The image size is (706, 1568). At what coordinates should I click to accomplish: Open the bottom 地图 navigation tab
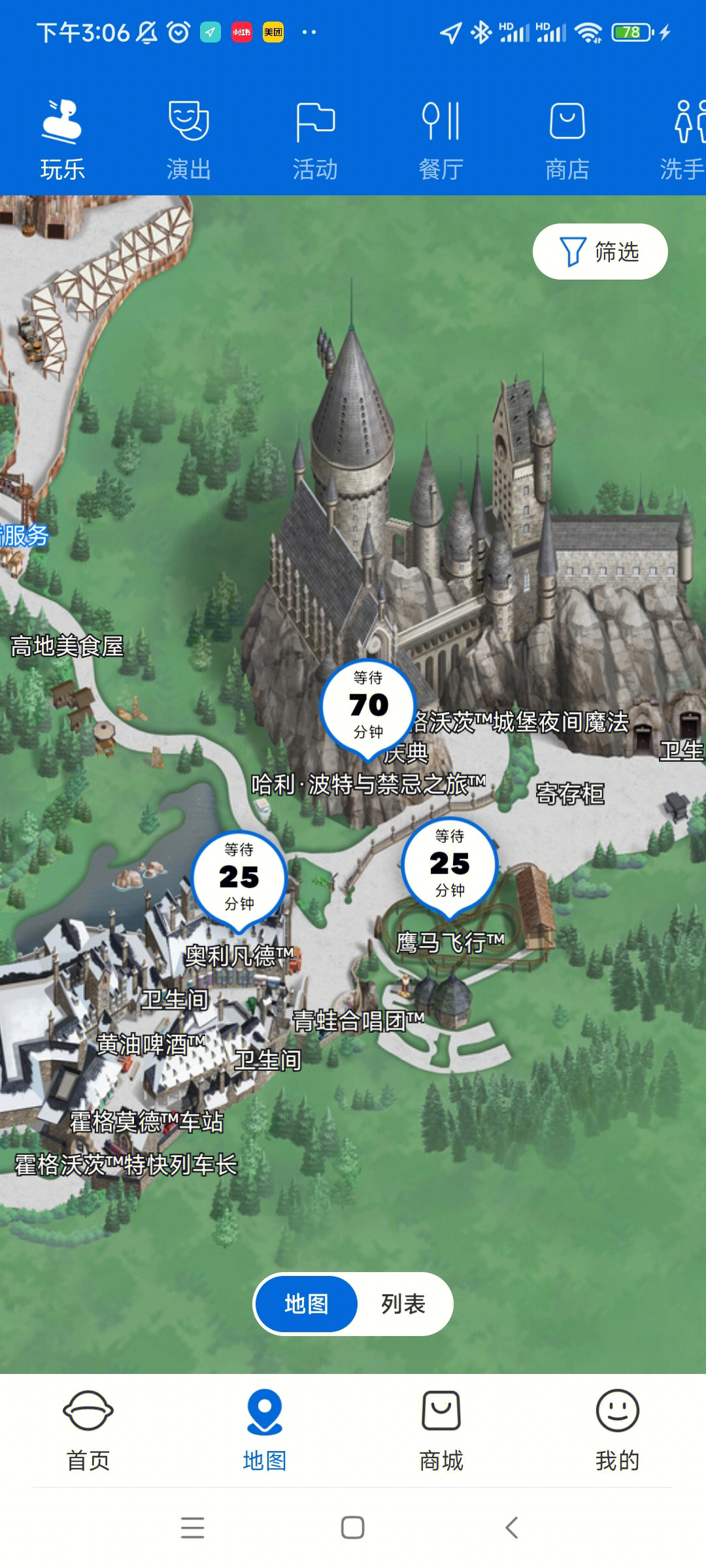[265, 1431]
